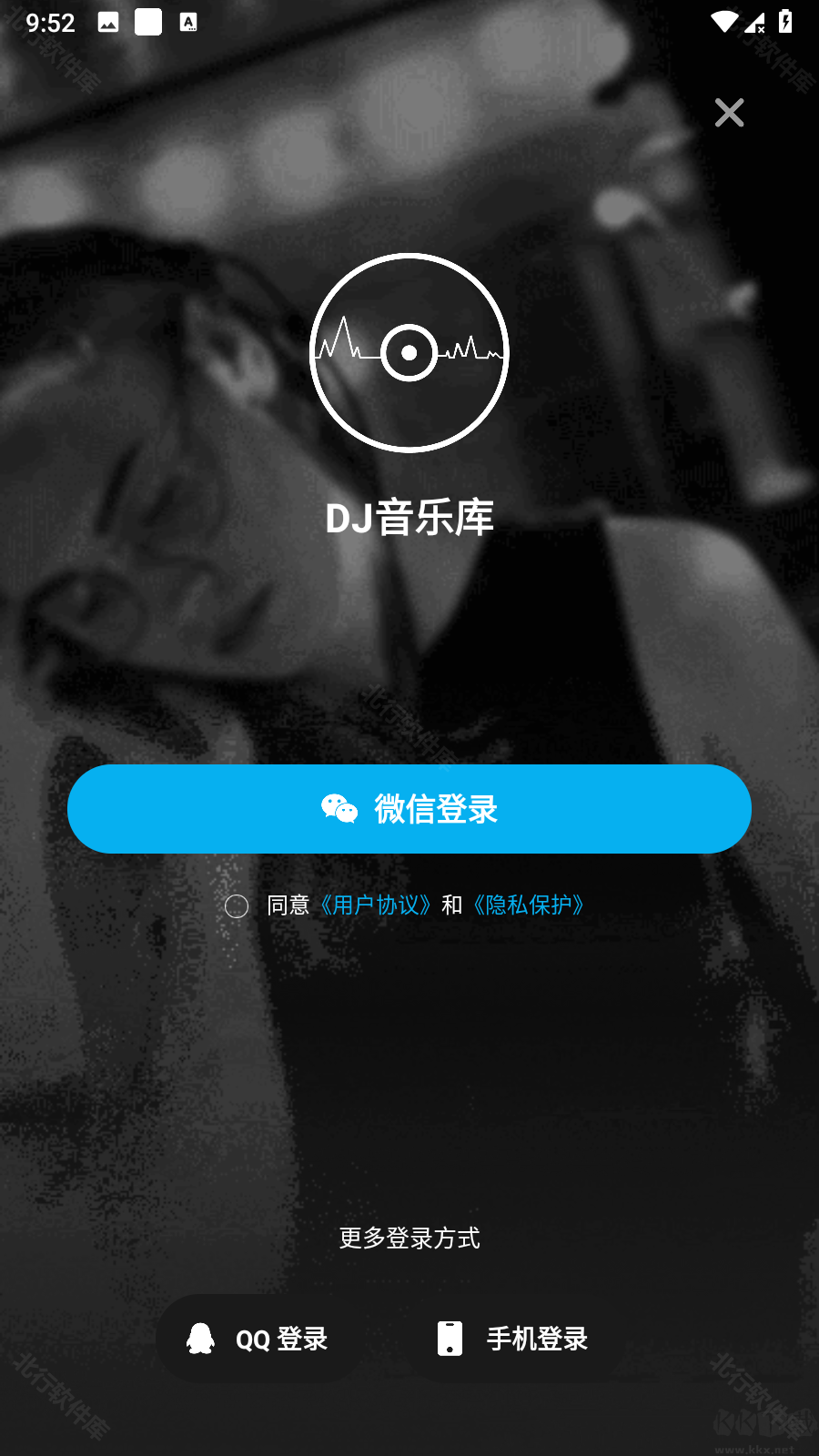Tap the 9:52 clock display
This screenshot has height=1456, width=819.
pyautogui.click(x=50, y=22)
